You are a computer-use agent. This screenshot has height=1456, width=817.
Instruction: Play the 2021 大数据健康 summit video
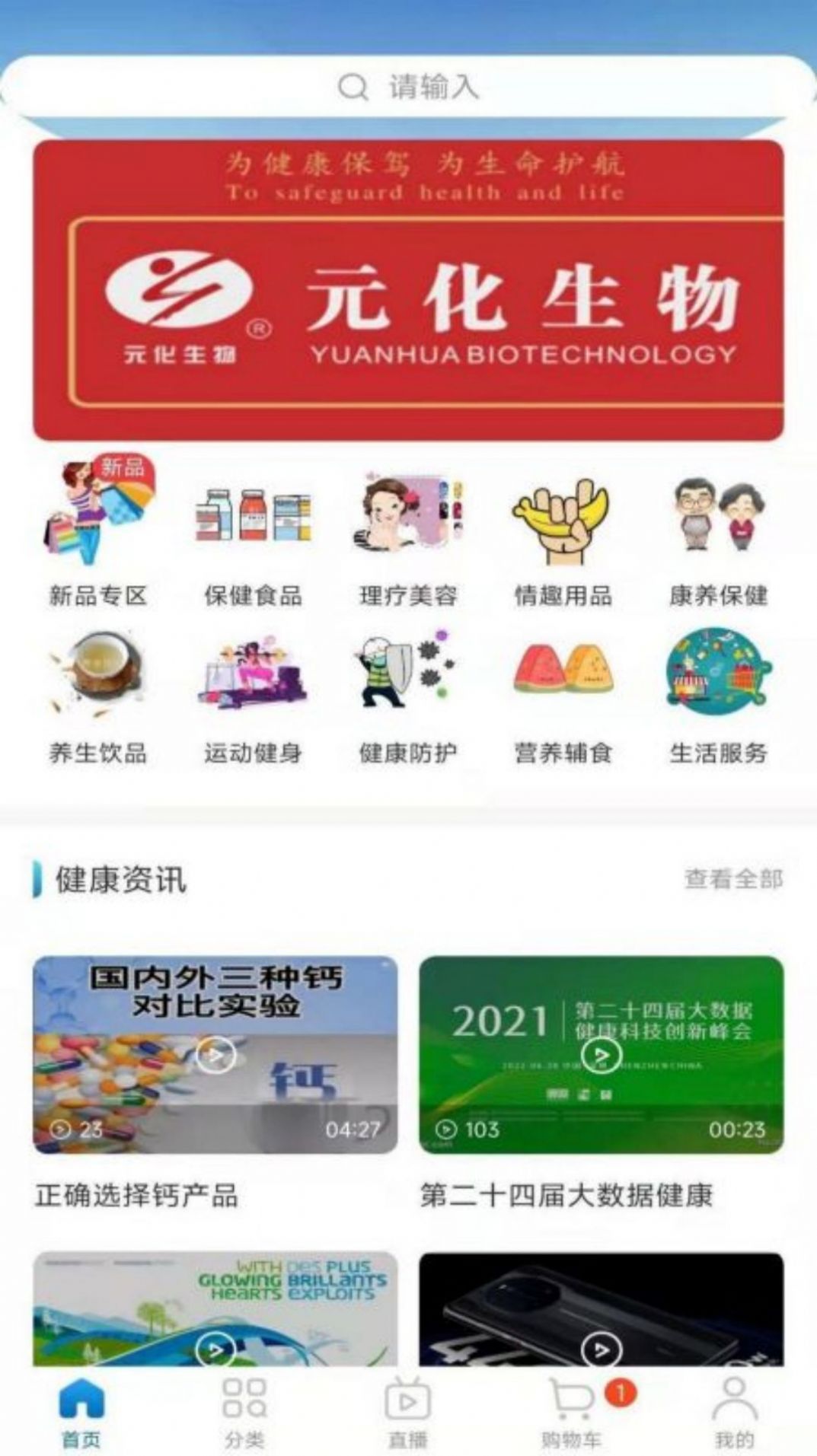(x=601, y=1056)
